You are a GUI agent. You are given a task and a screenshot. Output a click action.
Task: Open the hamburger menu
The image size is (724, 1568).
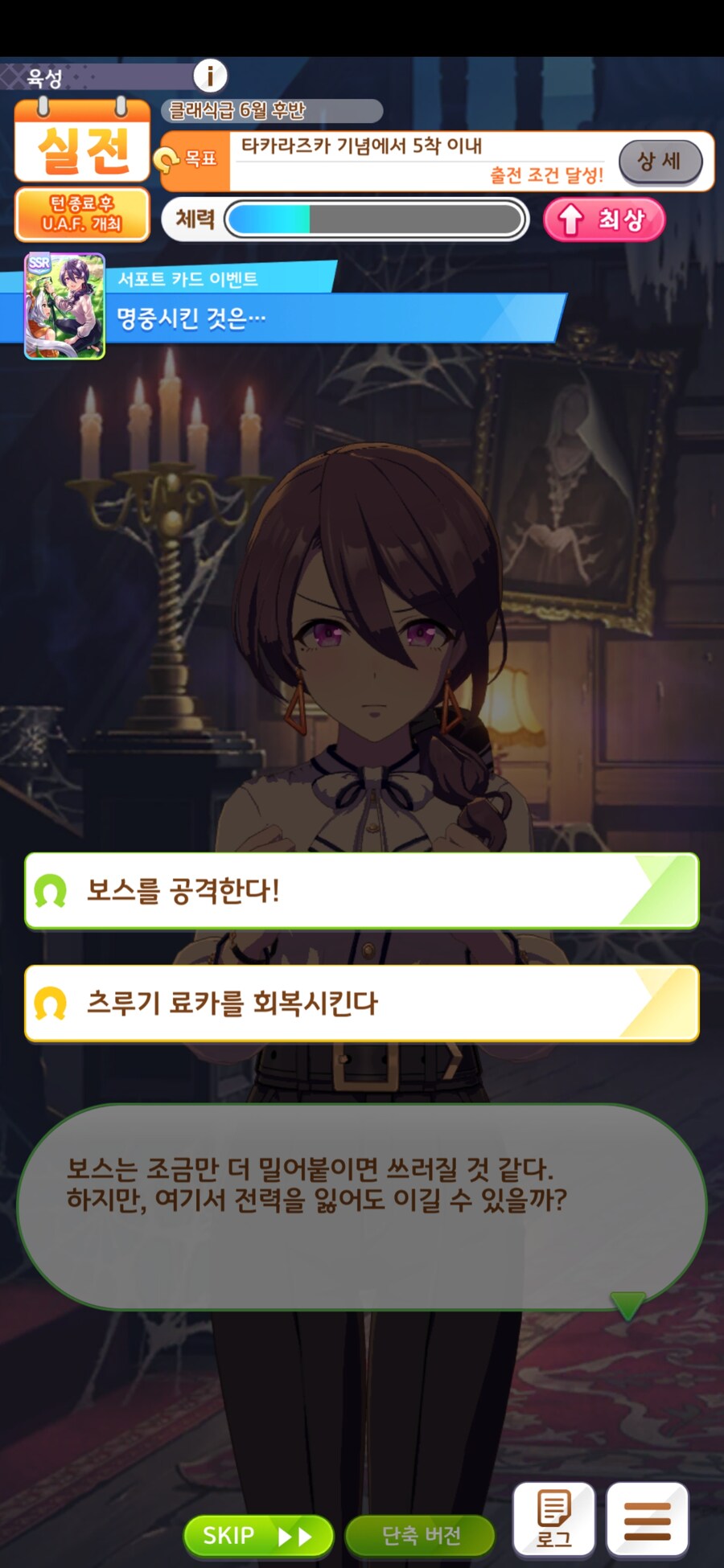[647, 1519]
